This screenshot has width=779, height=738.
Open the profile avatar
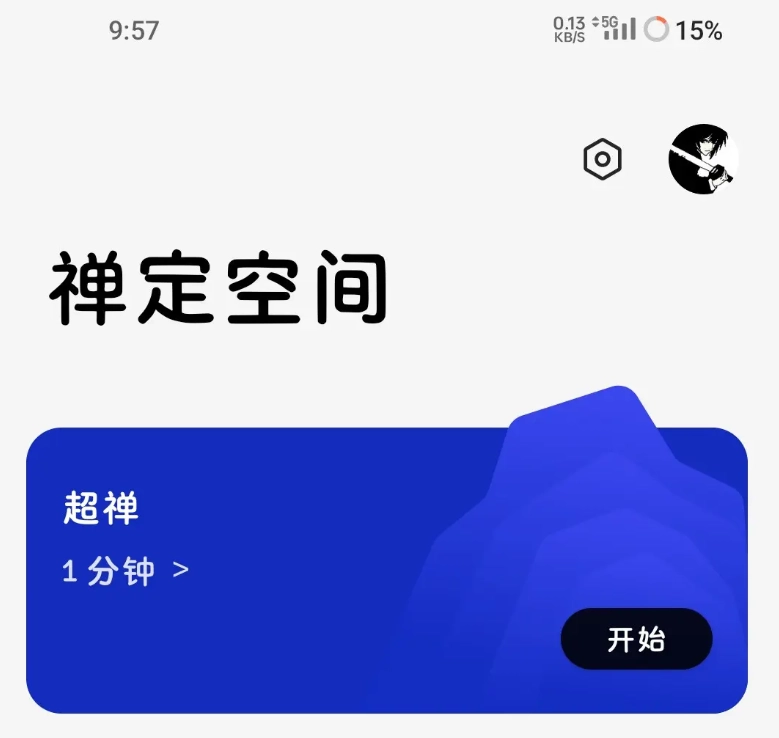pos(702,159)
